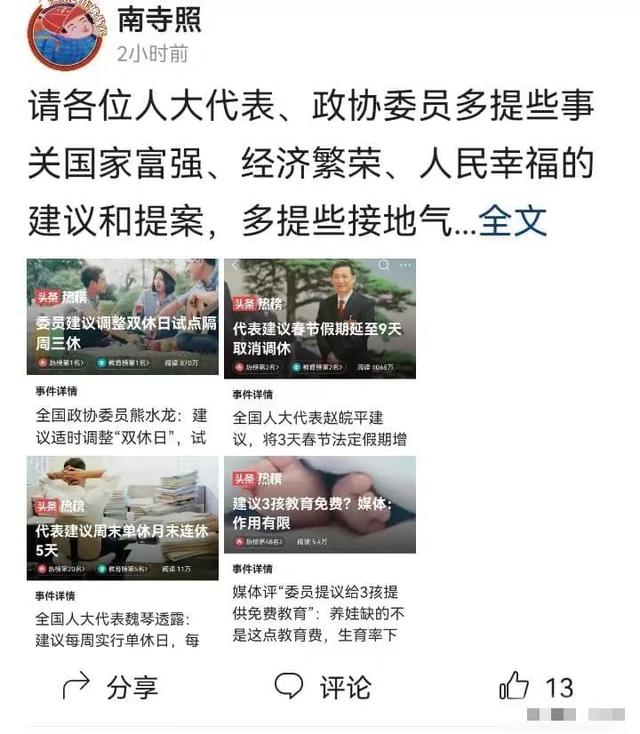View the image about 代表建议春节假期延至9天
The width and height of the screenshot is (640, 734).
coord(319,316)
